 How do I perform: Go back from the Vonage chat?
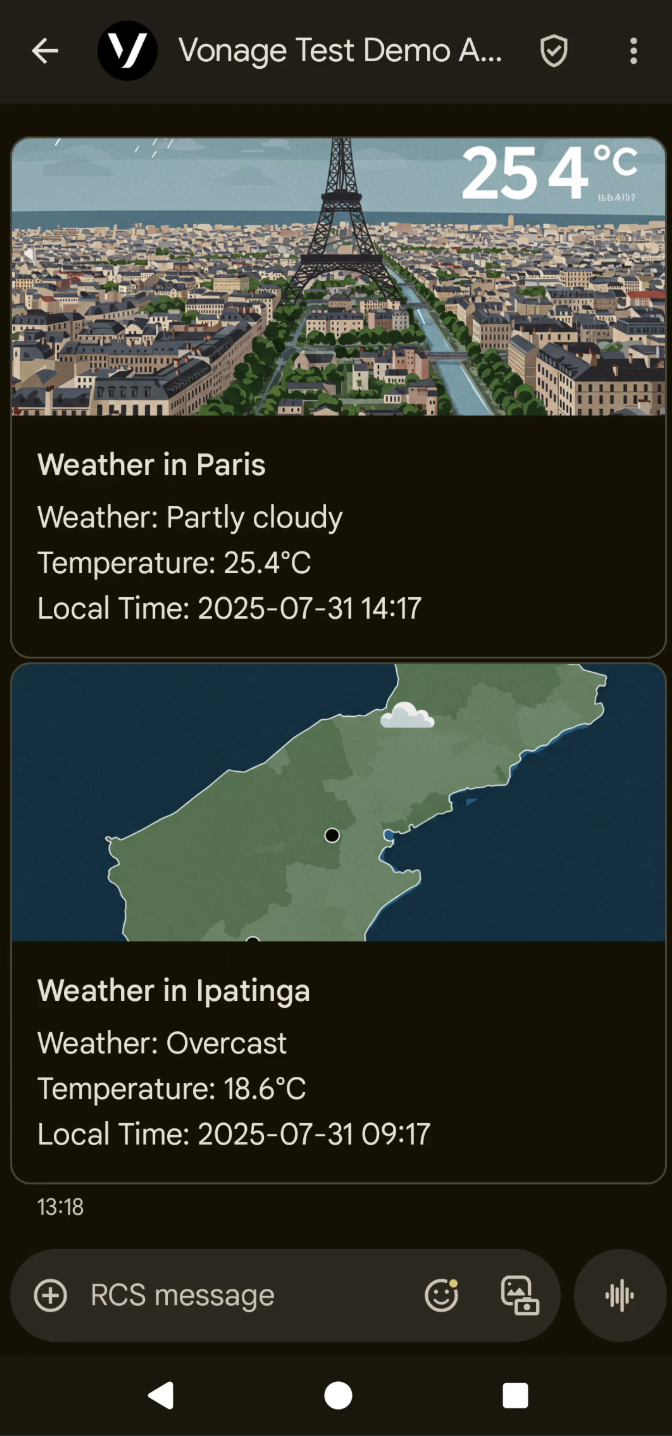point(45,51)
